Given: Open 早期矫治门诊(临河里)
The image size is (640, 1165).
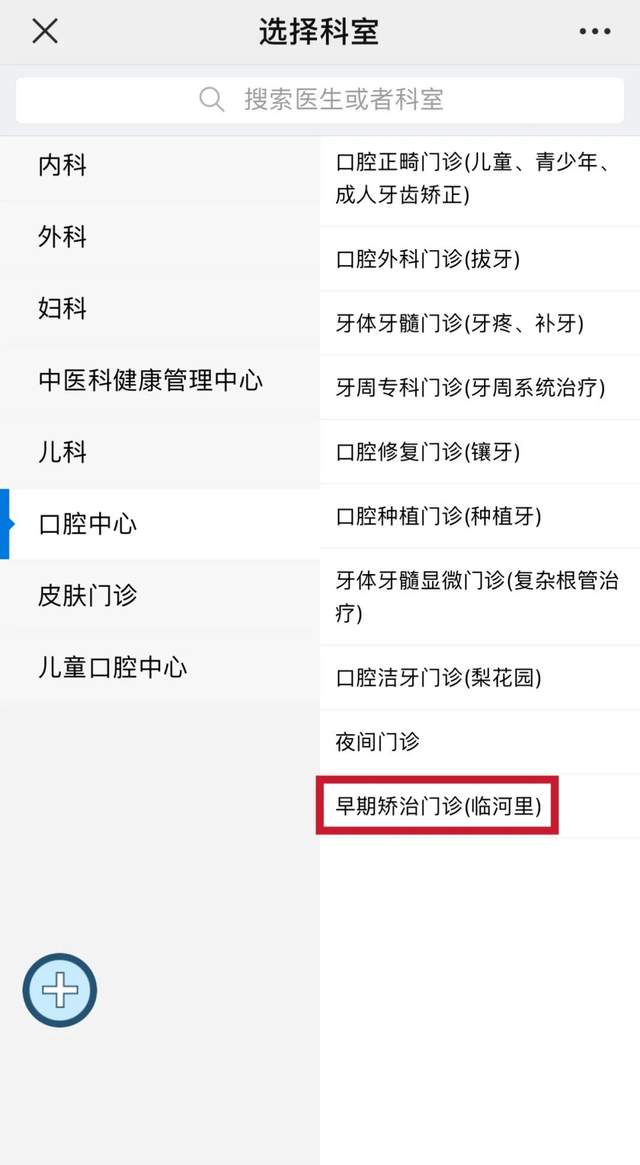Looking at the screenshot, I should (x=438, y=806).
